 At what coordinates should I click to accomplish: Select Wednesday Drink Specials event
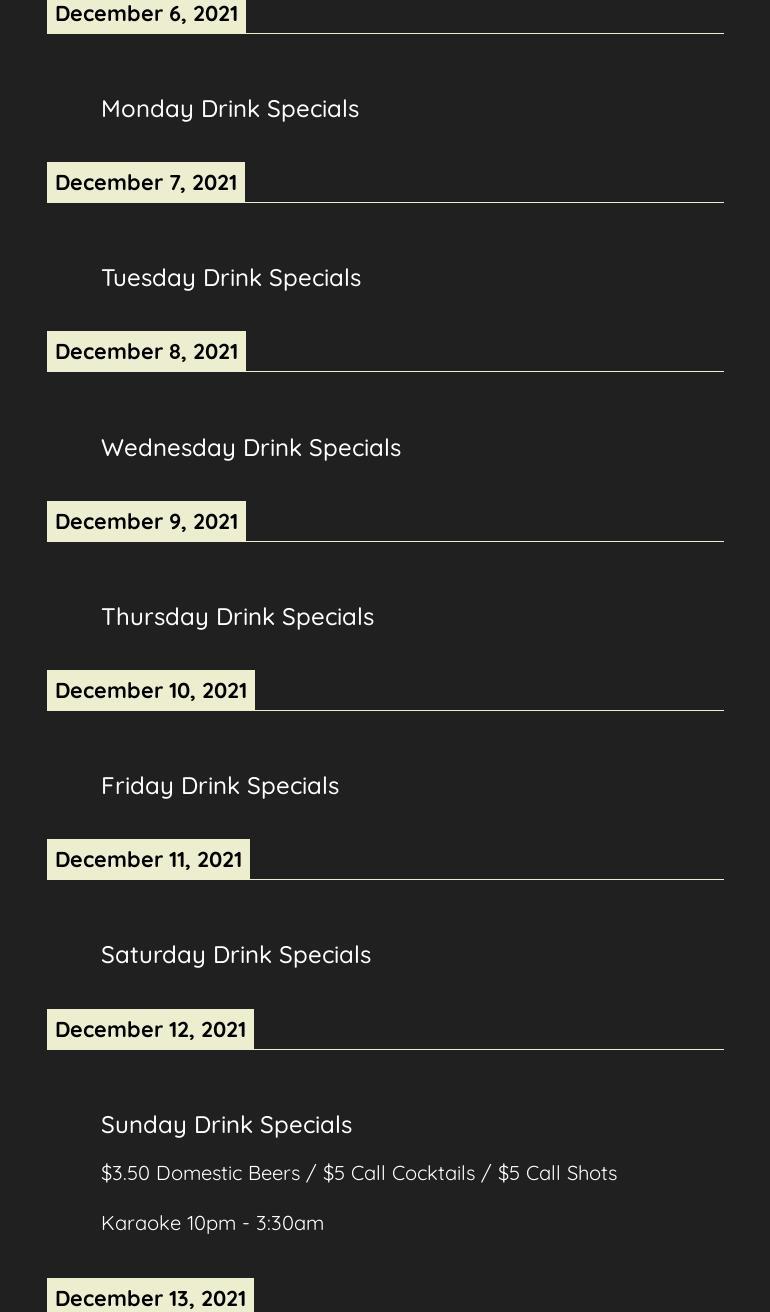pyautogui.click(x=251, y=447)
